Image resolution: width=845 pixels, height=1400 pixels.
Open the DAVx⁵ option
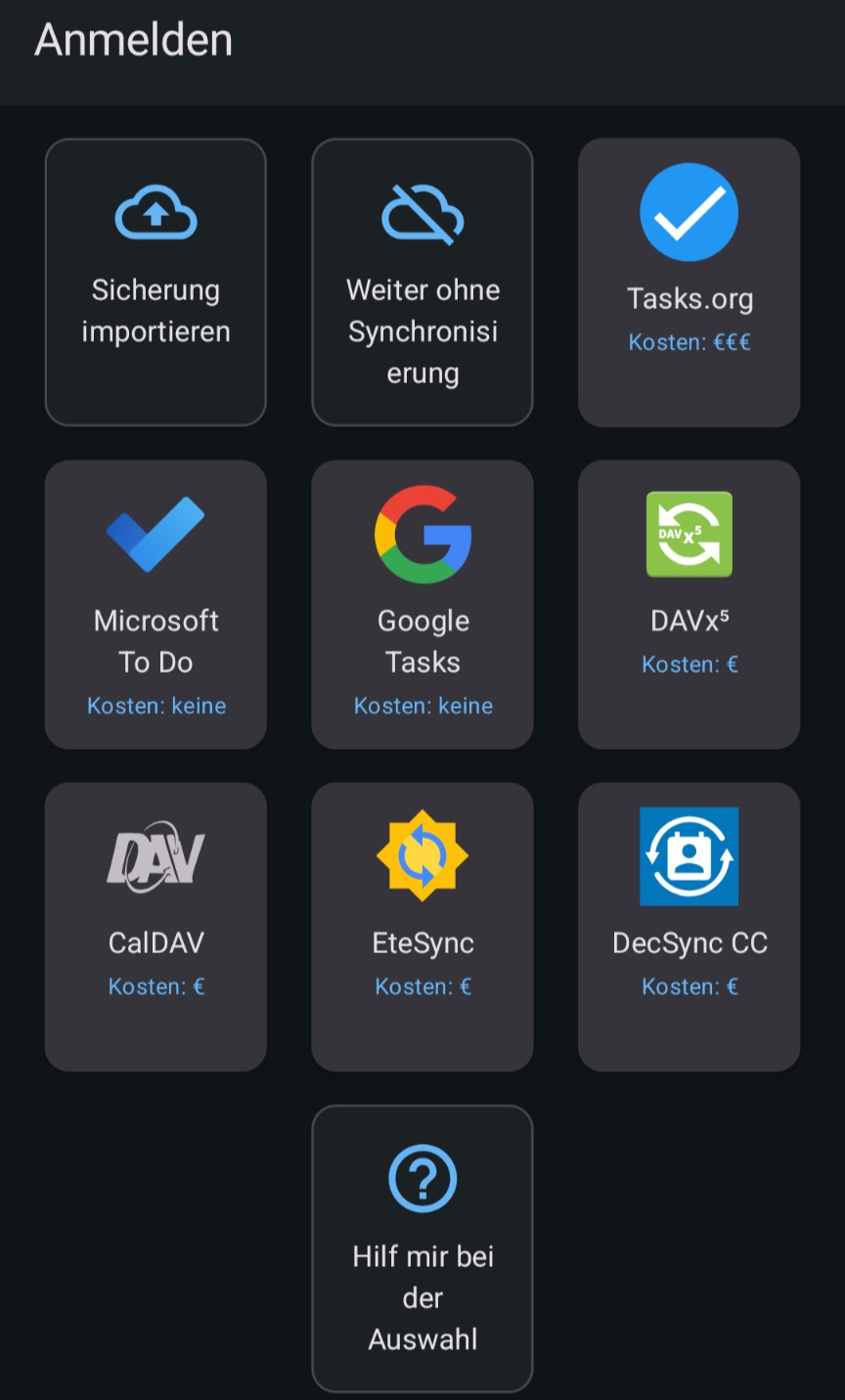click(689, 604)
